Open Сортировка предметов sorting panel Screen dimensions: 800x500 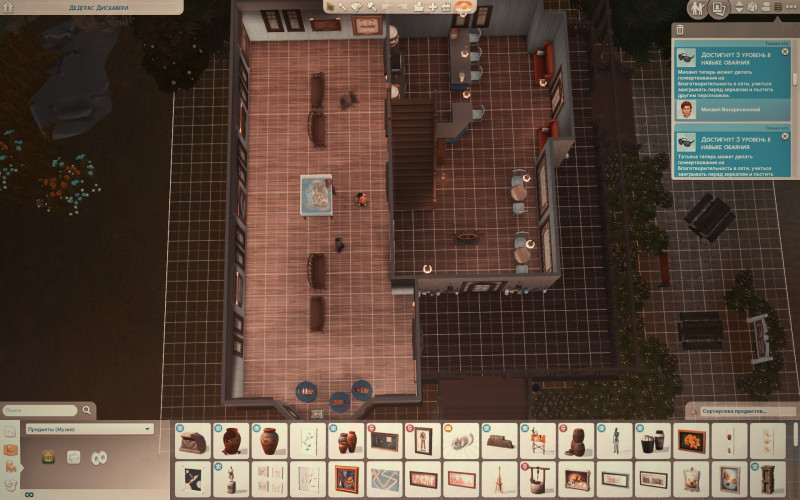click(x=740, y=411)
